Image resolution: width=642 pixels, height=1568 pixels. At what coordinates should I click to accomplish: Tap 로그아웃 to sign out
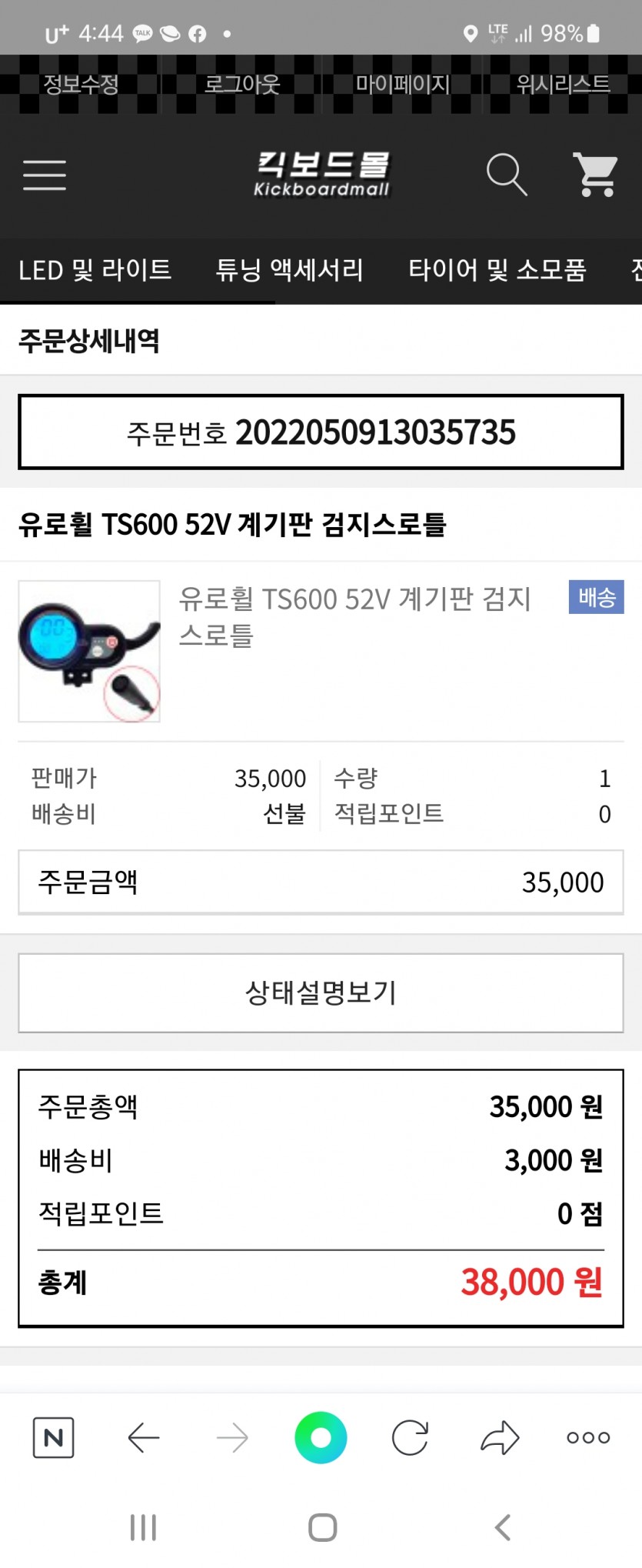pyautogui.click(x=241, y=84)
